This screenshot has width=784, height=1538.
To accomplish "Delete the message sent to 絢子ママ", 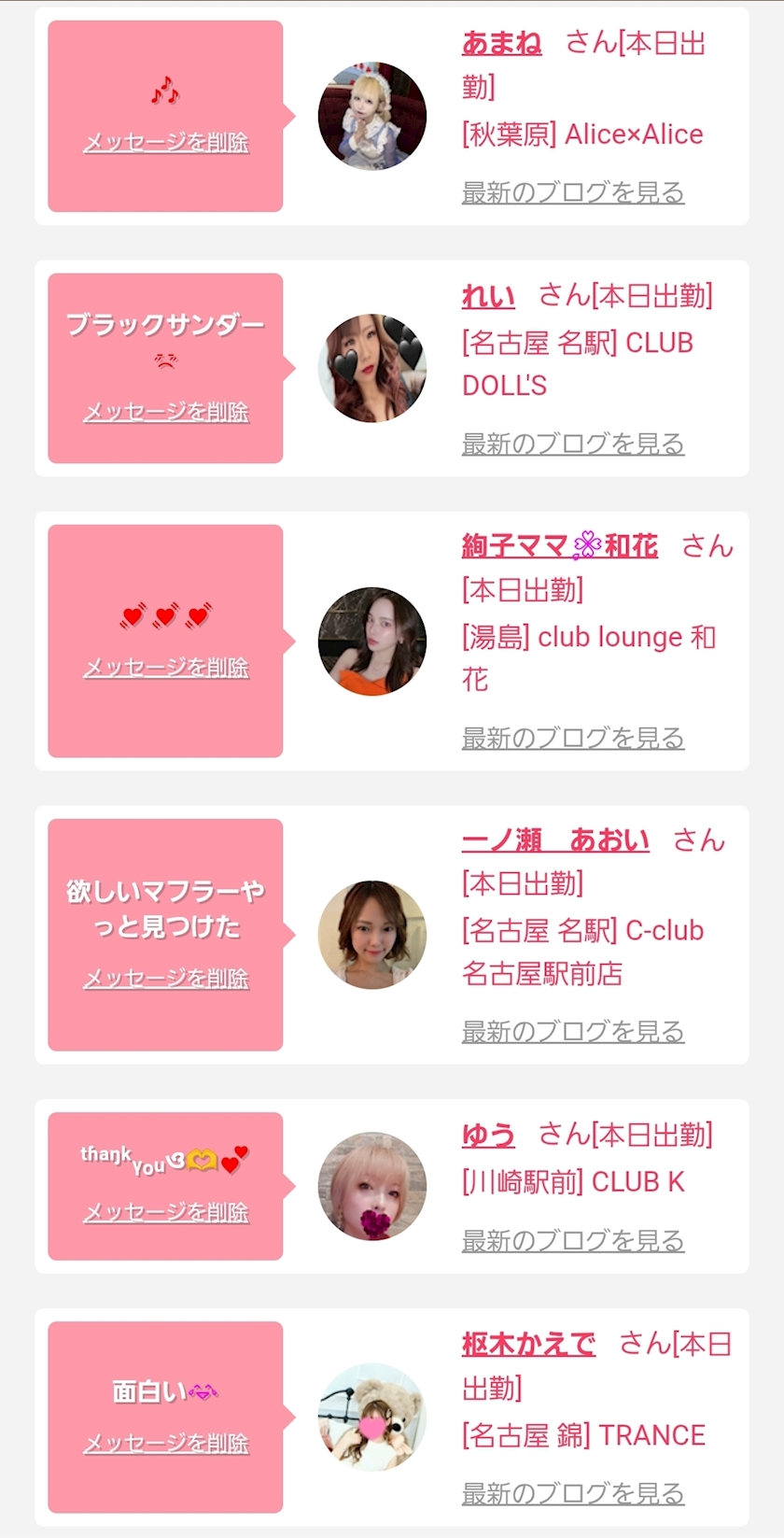I will [x=166, y=668].
